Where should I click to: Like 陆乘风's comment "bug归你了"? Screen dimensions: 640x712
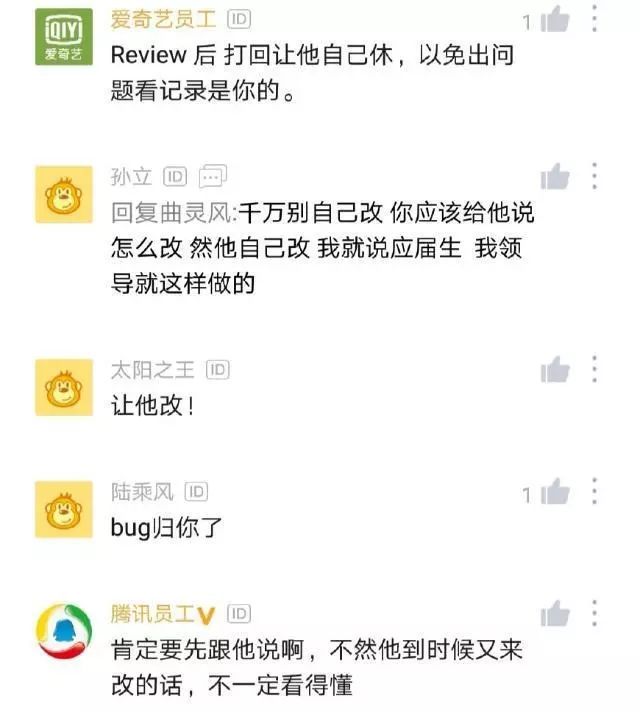point(555,492)
